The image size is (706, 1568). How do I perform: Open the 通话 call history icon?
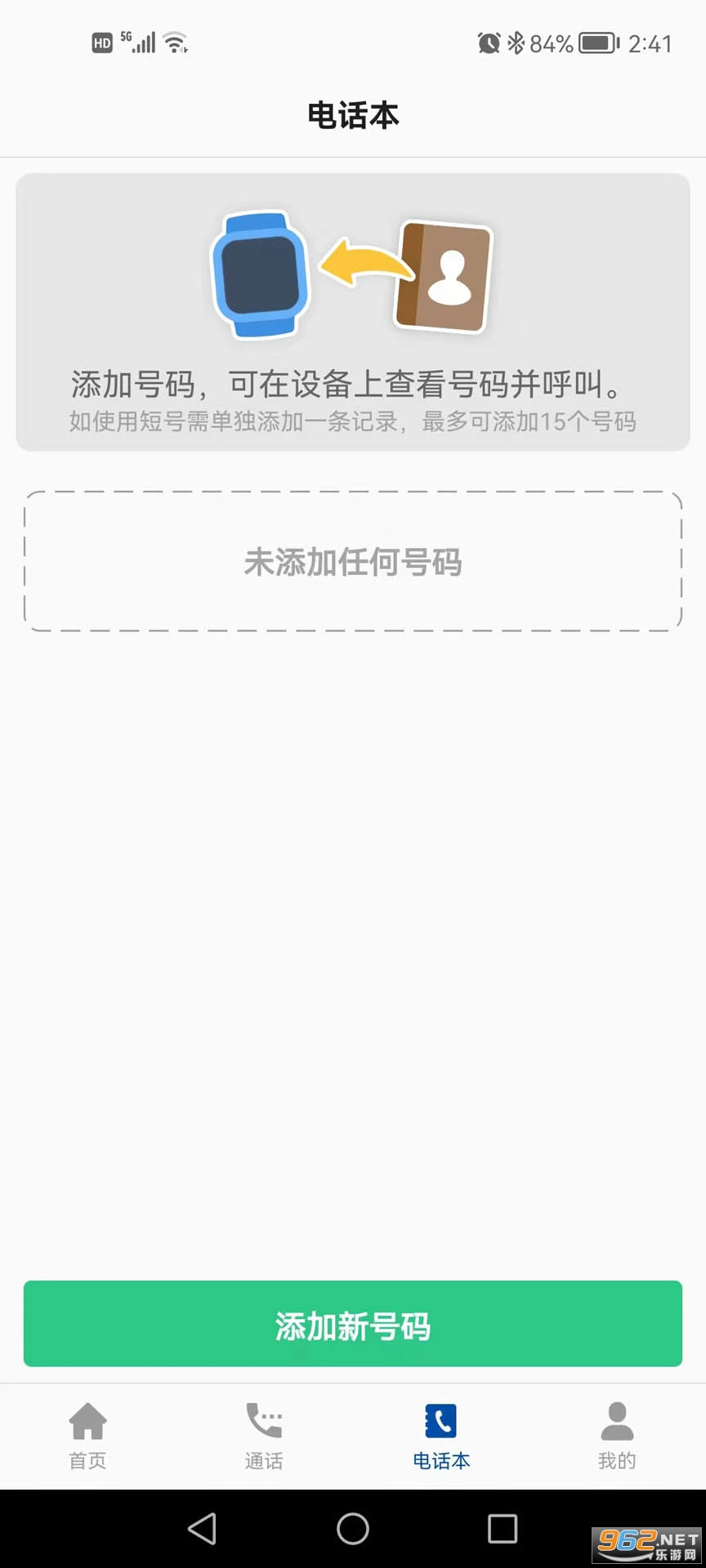click(x=263, y=1423)
